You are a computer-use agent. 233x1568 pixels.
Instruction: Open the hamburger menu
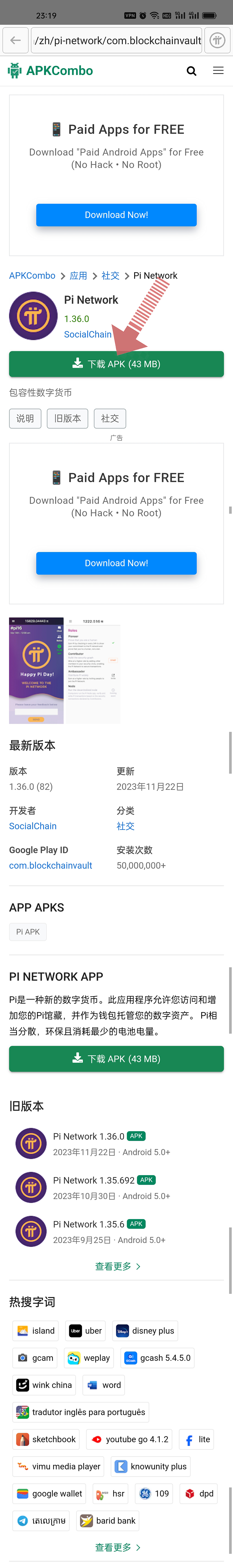pos(218,71)
